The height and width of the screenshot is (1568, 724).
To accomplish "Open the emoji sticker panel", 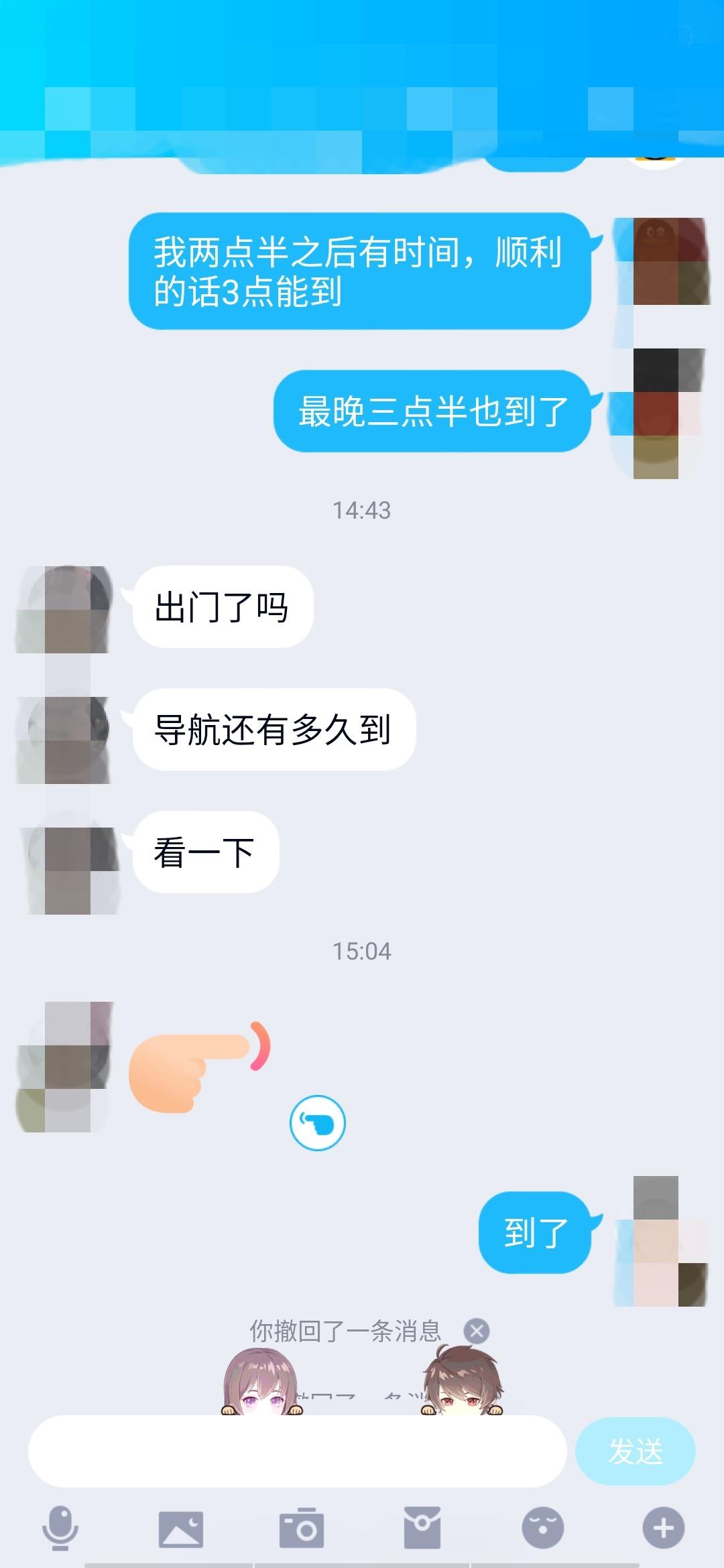I will point(542,1528).
